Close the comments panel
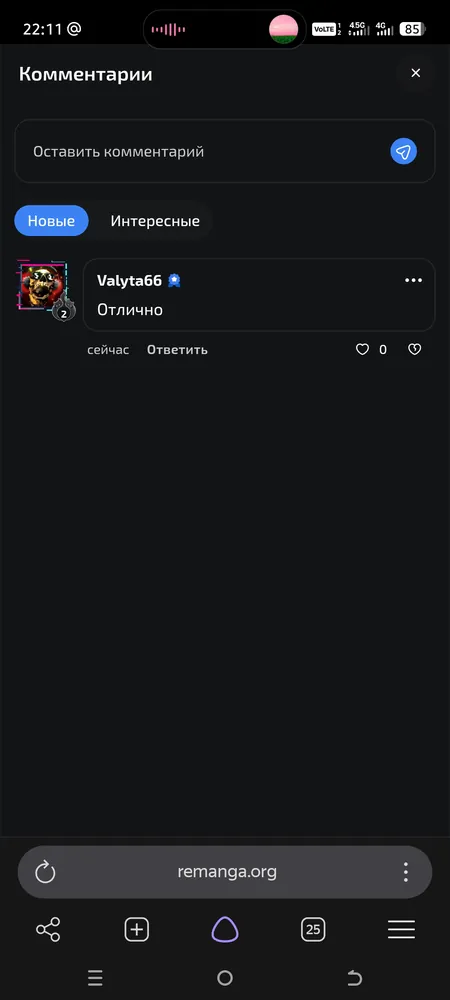Screen dimensions: 450x1000 416,73
